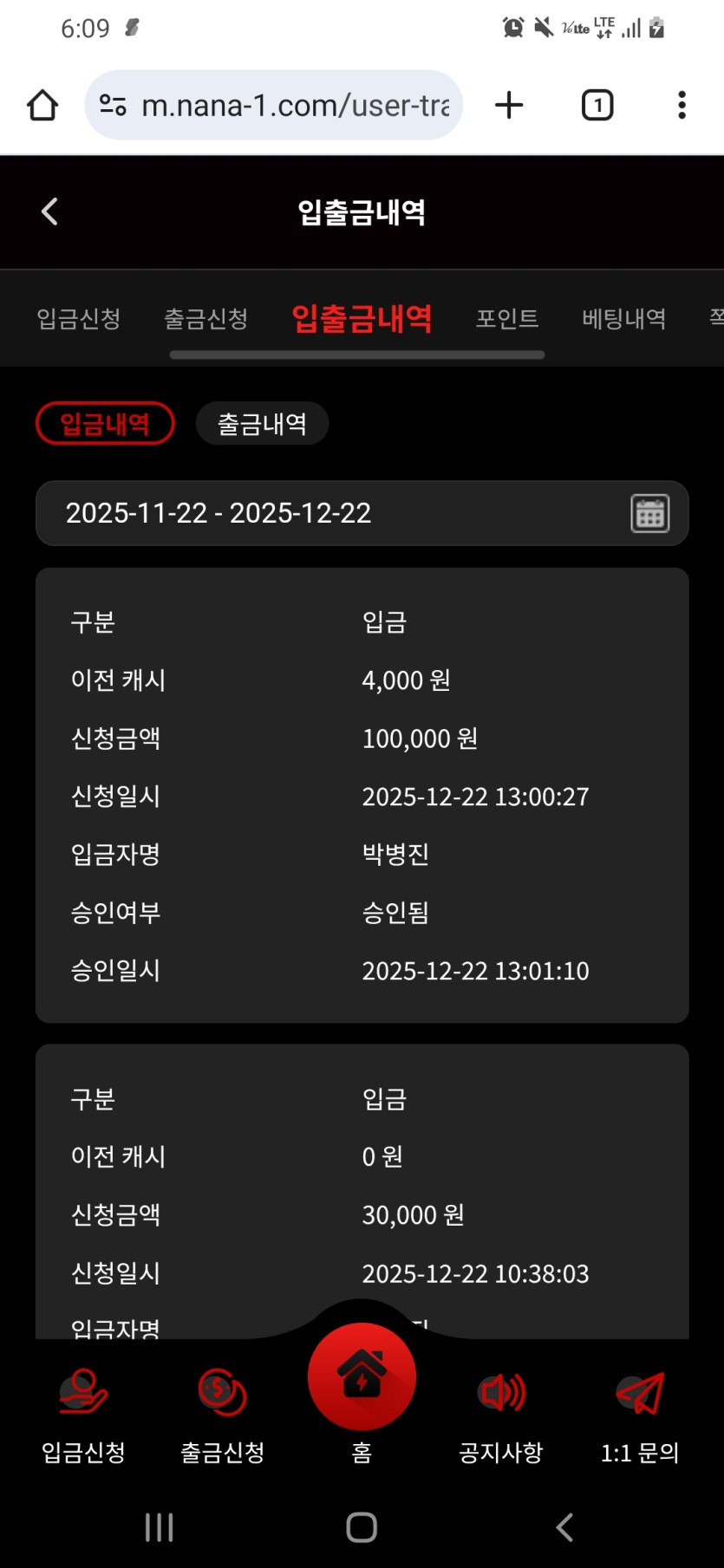This screenshot has height=1568, width=724.
Task: Select the 출금내역 filter chip
Action: [x=262, y=424]
